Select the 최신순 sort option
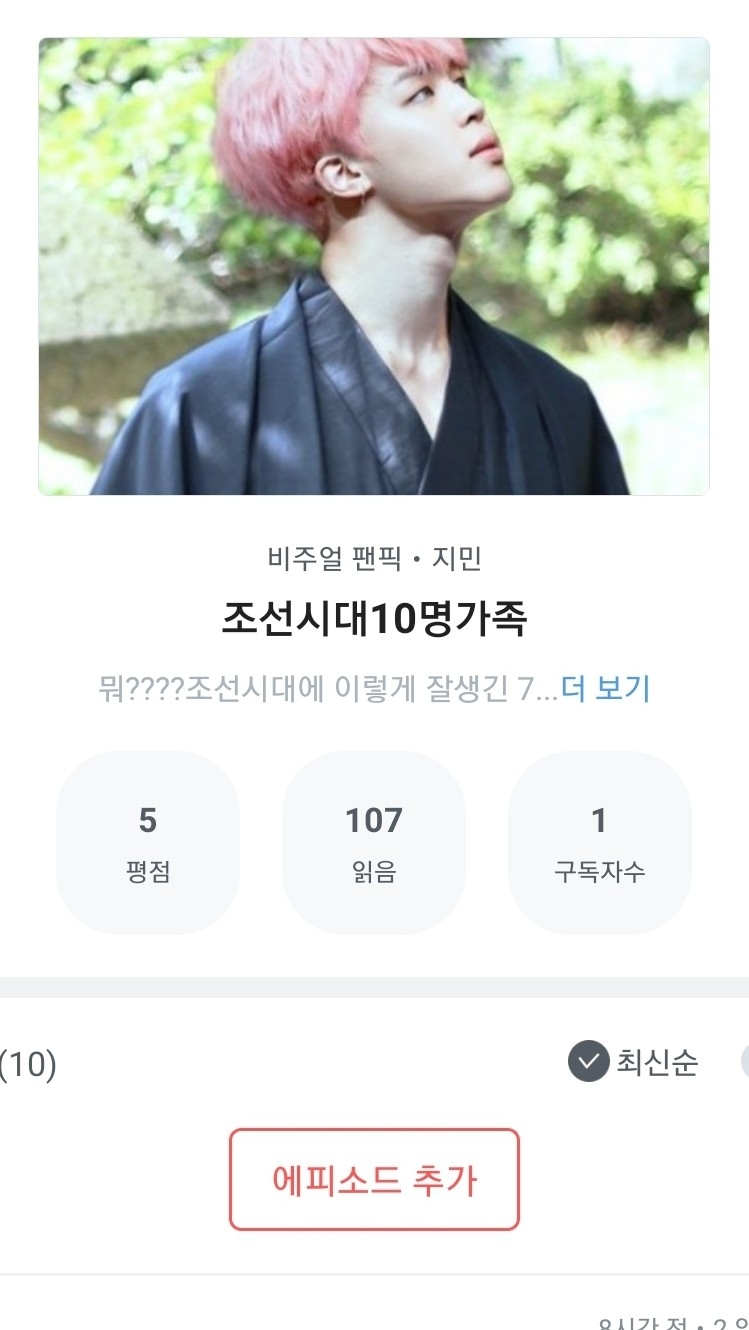 tap(634, 1062)
